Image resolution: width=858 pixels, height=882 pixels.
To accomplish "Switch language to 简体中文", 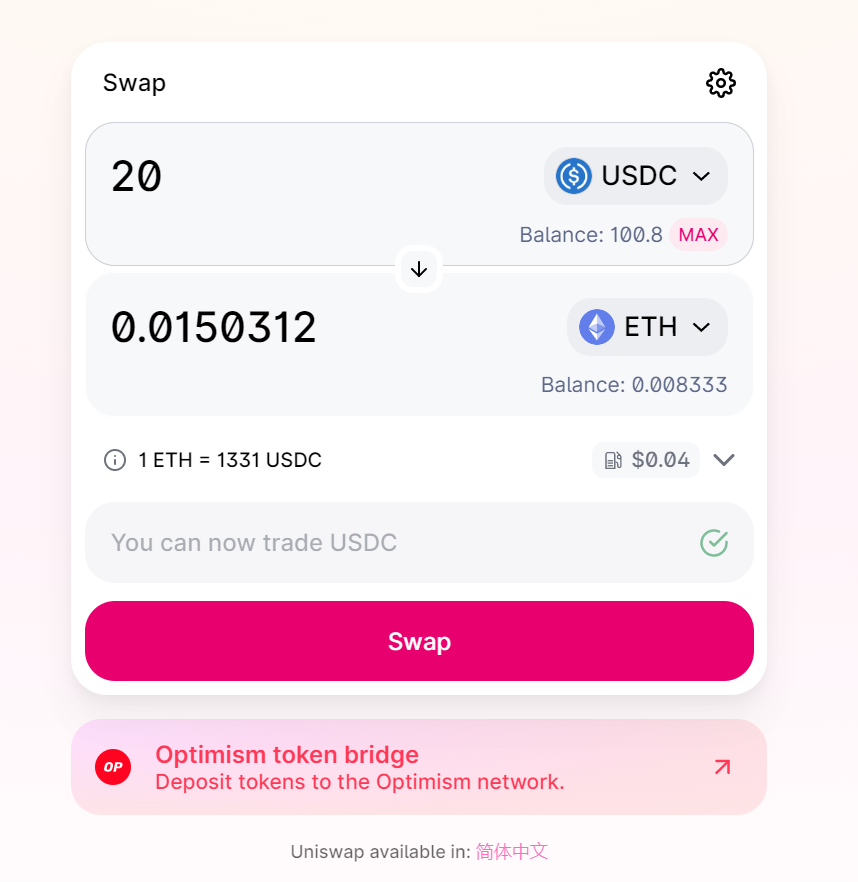I will [511, 852].
